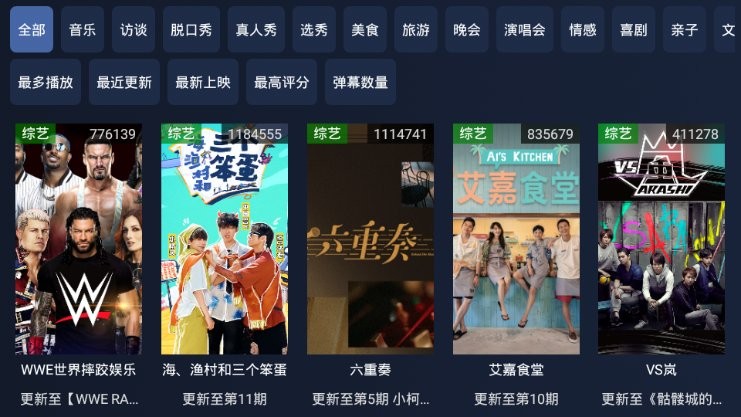The width and height of the screenshot is (741, 417).
Task: Switch to the 喜剧 category
Action: pos(634,30)
